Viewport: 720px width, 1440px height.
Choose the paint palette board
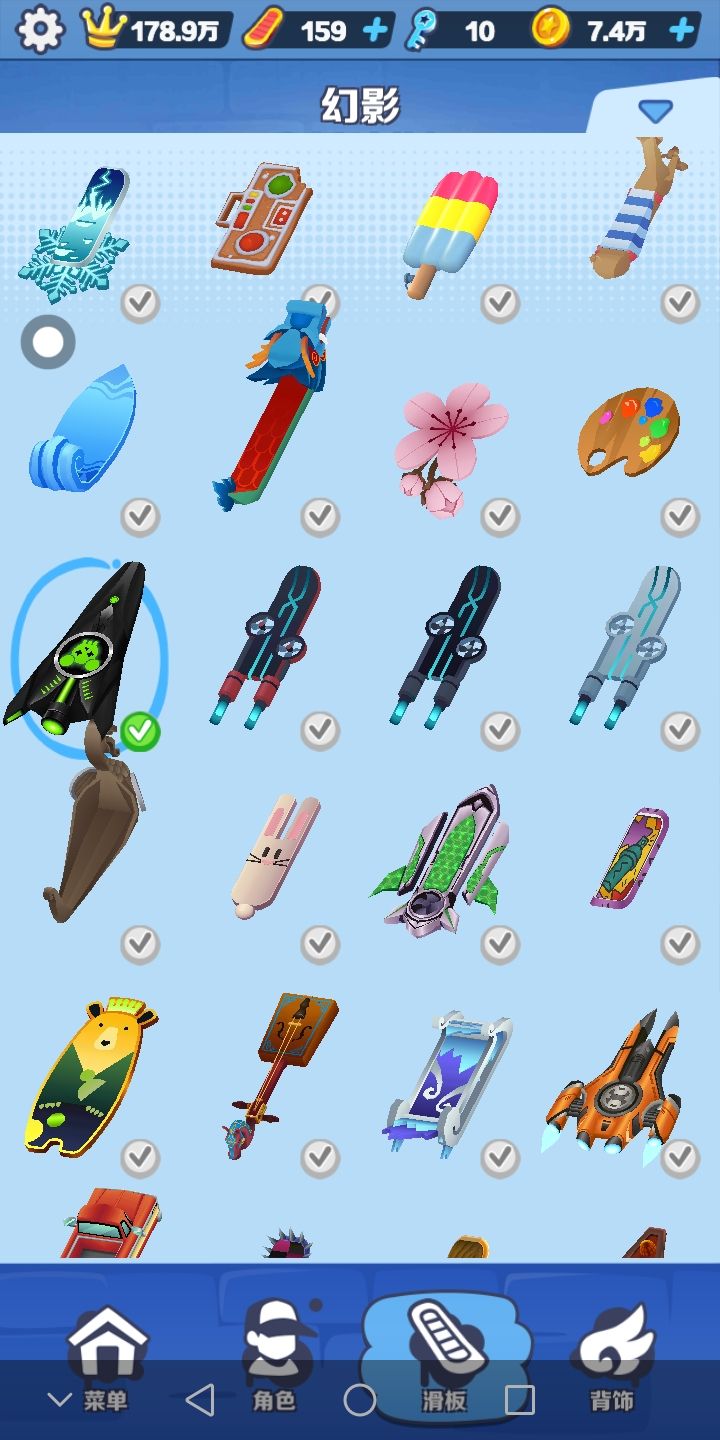click(628, 432)
